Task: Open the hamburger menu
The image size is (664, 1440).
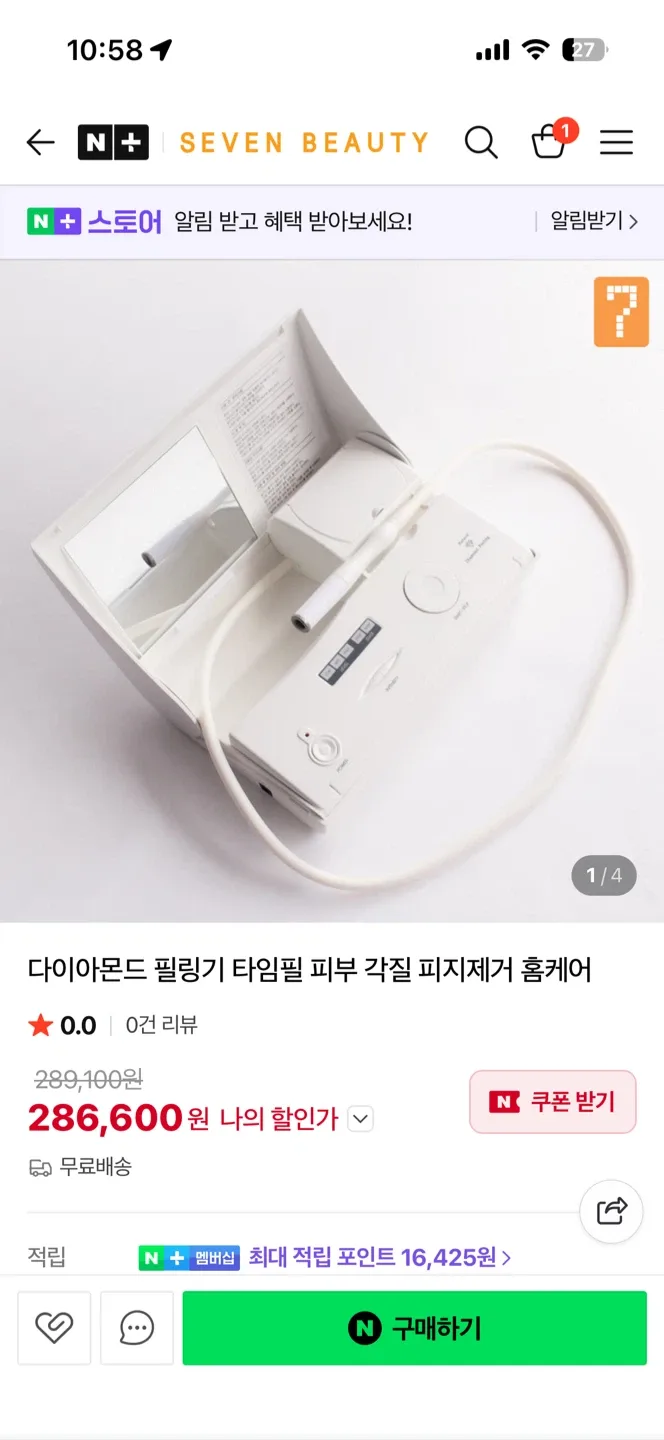Action: (616, 143)
